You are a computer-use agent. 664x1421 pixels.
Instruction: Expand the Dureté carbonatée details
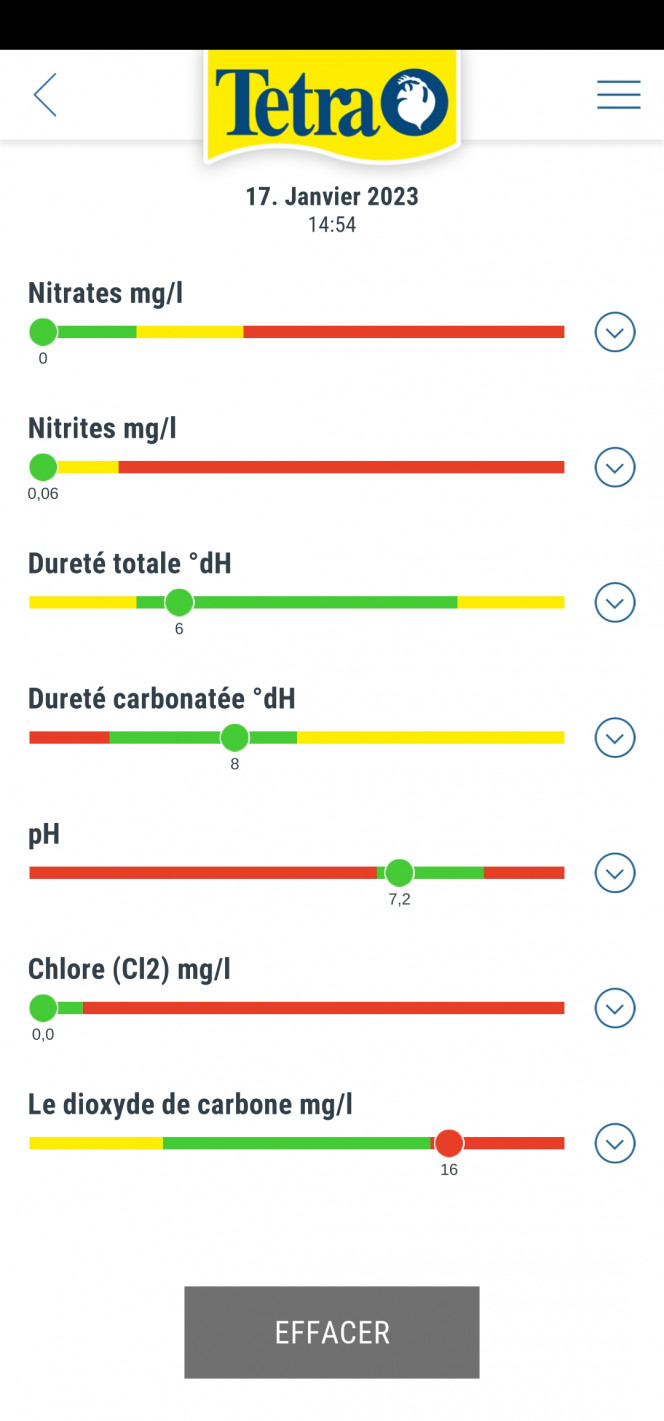pyautogui.click(x=615, y=738)
